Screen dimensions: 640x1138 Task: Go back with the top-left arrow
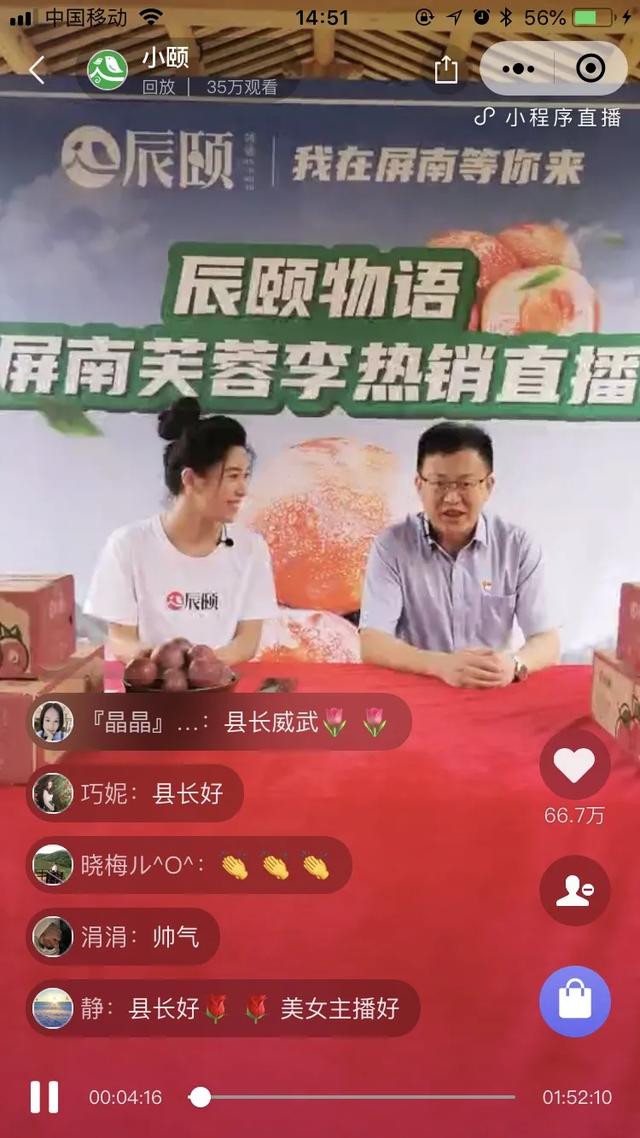[36, 70]
